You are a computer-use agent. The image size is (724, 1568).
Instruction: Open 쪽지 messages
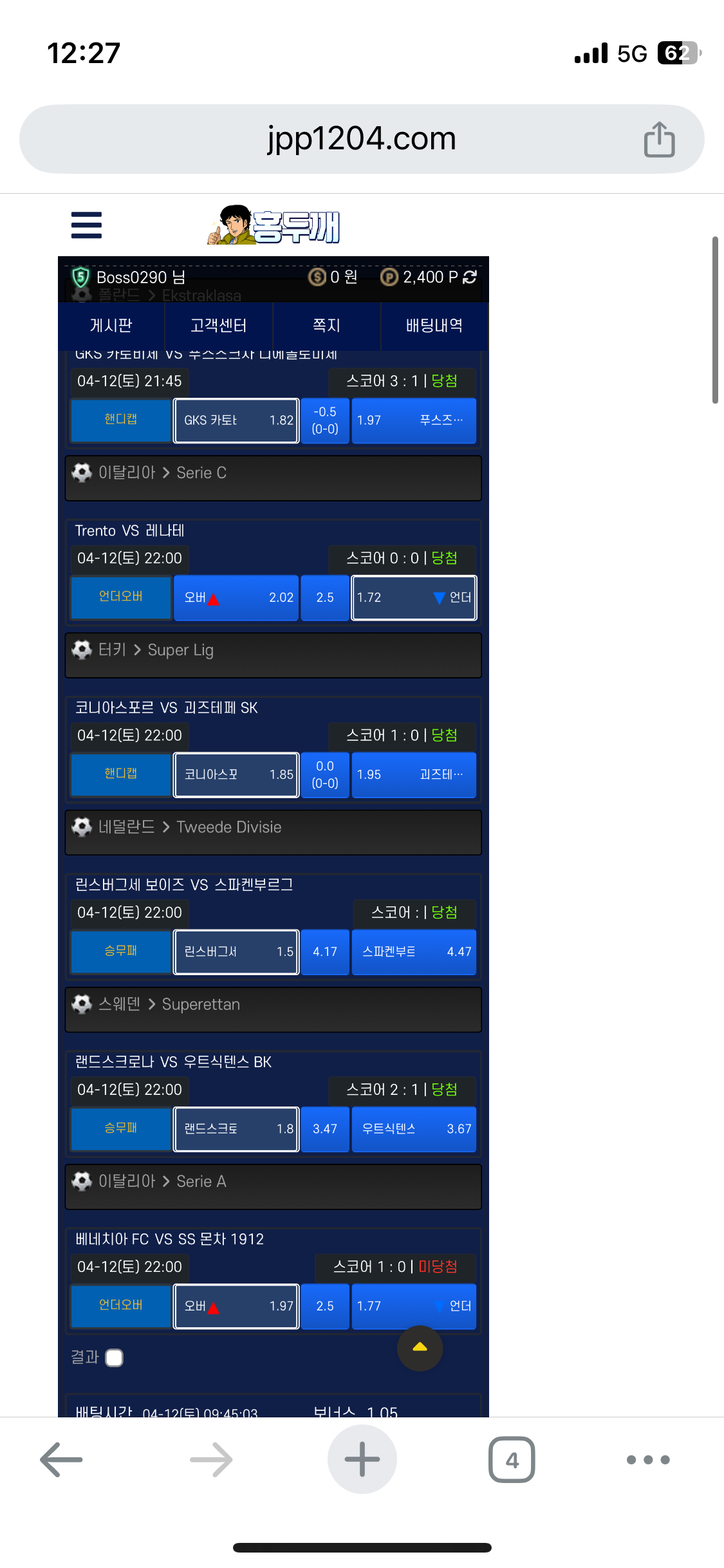[326, 326]
